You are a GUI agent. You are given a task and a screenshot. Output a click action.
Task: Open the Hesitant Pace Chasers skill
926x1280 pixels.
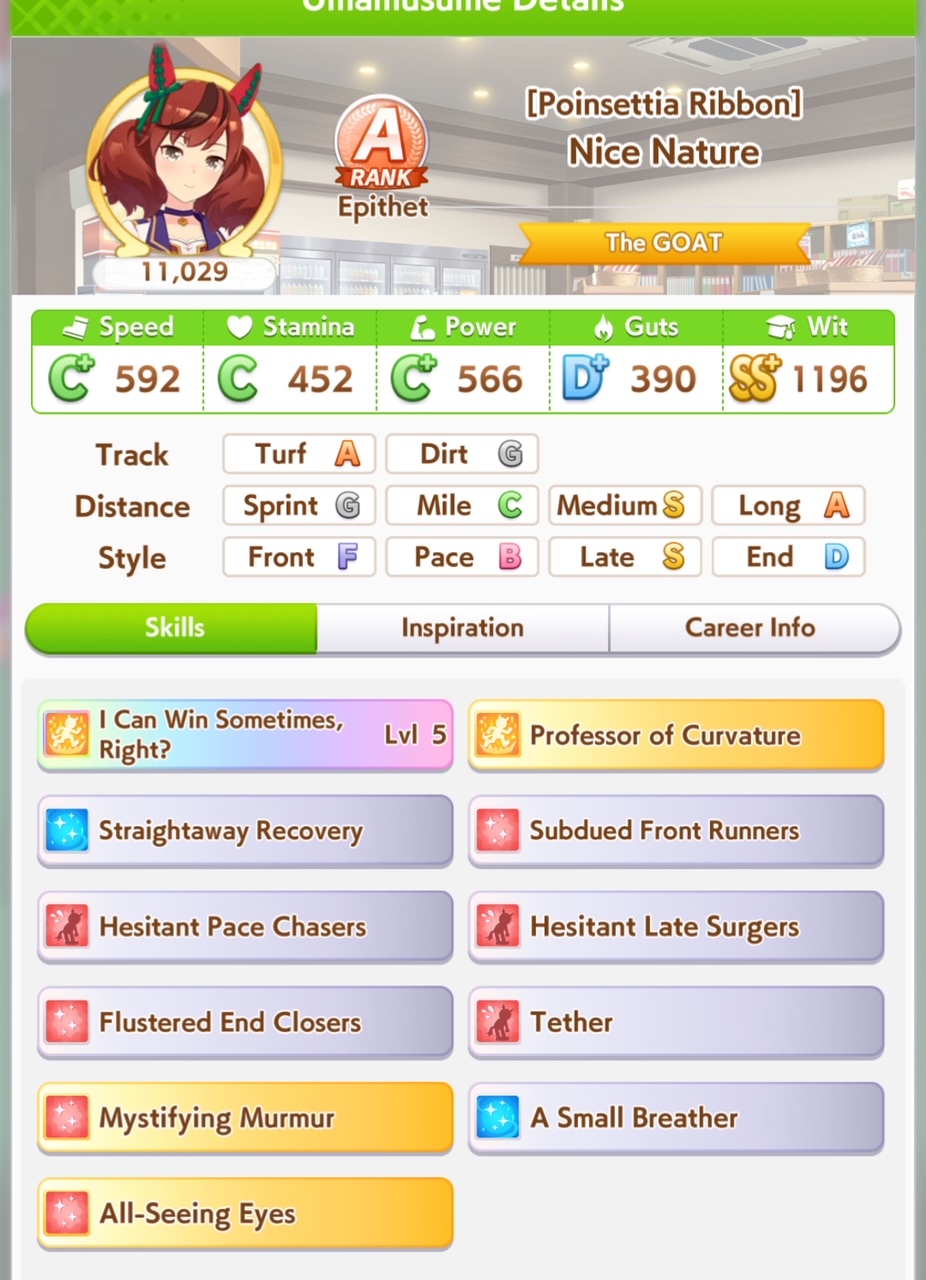pos(245,927)
